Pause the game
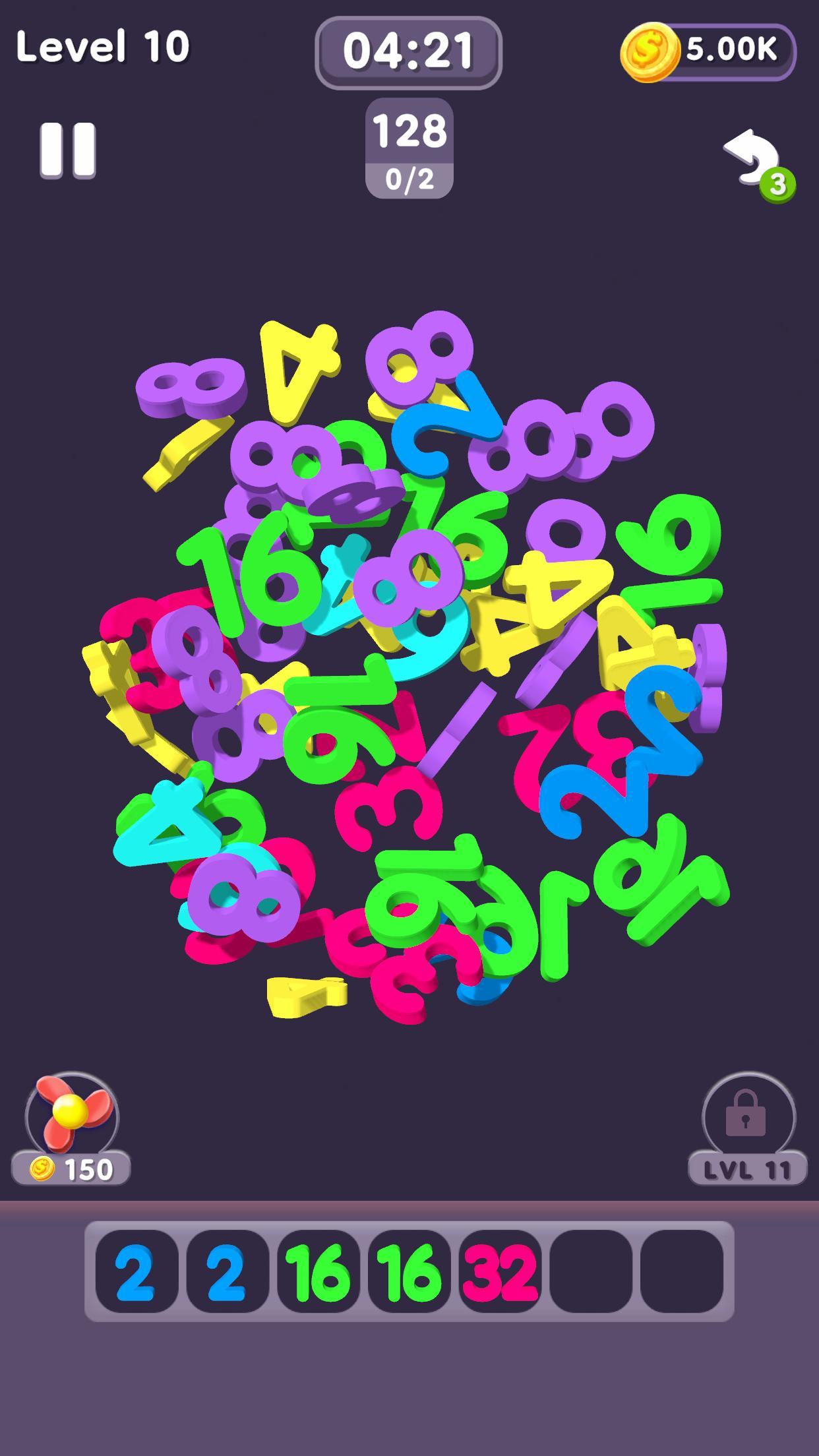The image size is (819, 1456). click(68, 150)
